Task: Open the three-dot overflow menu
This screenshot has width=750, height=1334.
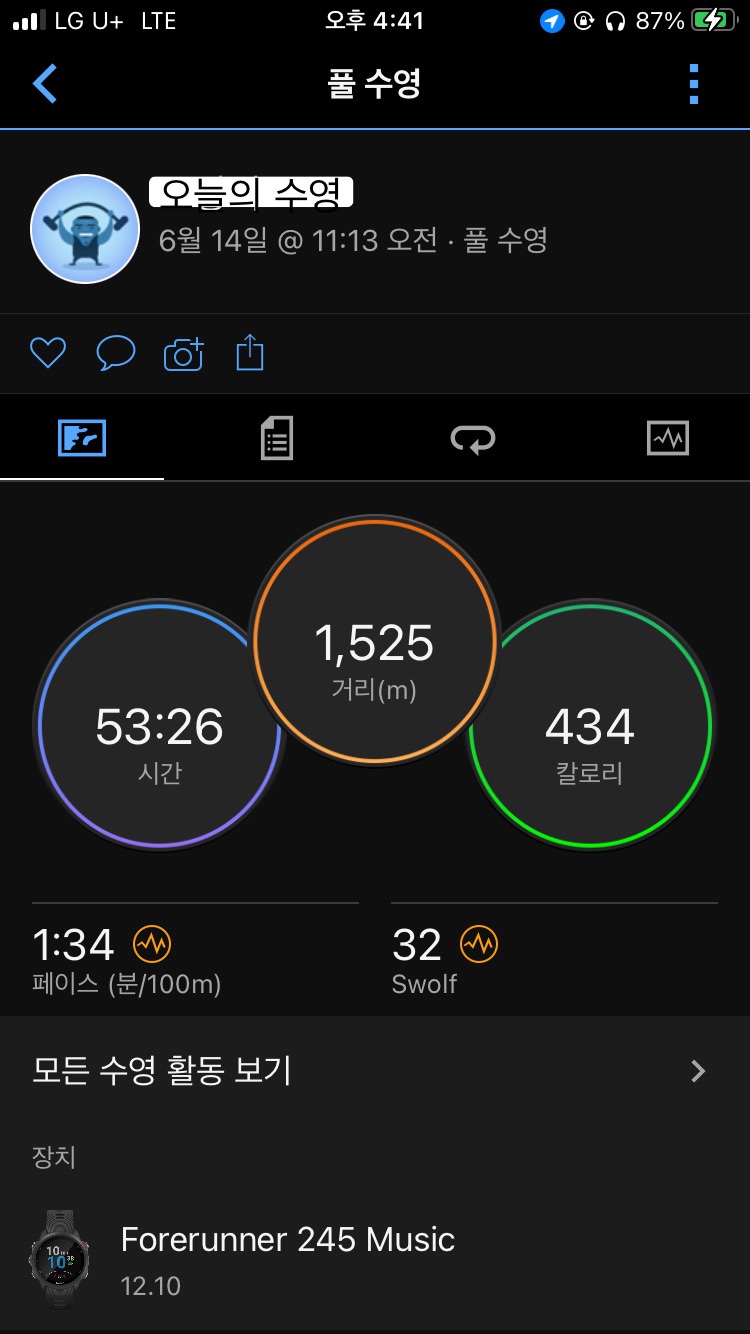Action: point(694,84)
